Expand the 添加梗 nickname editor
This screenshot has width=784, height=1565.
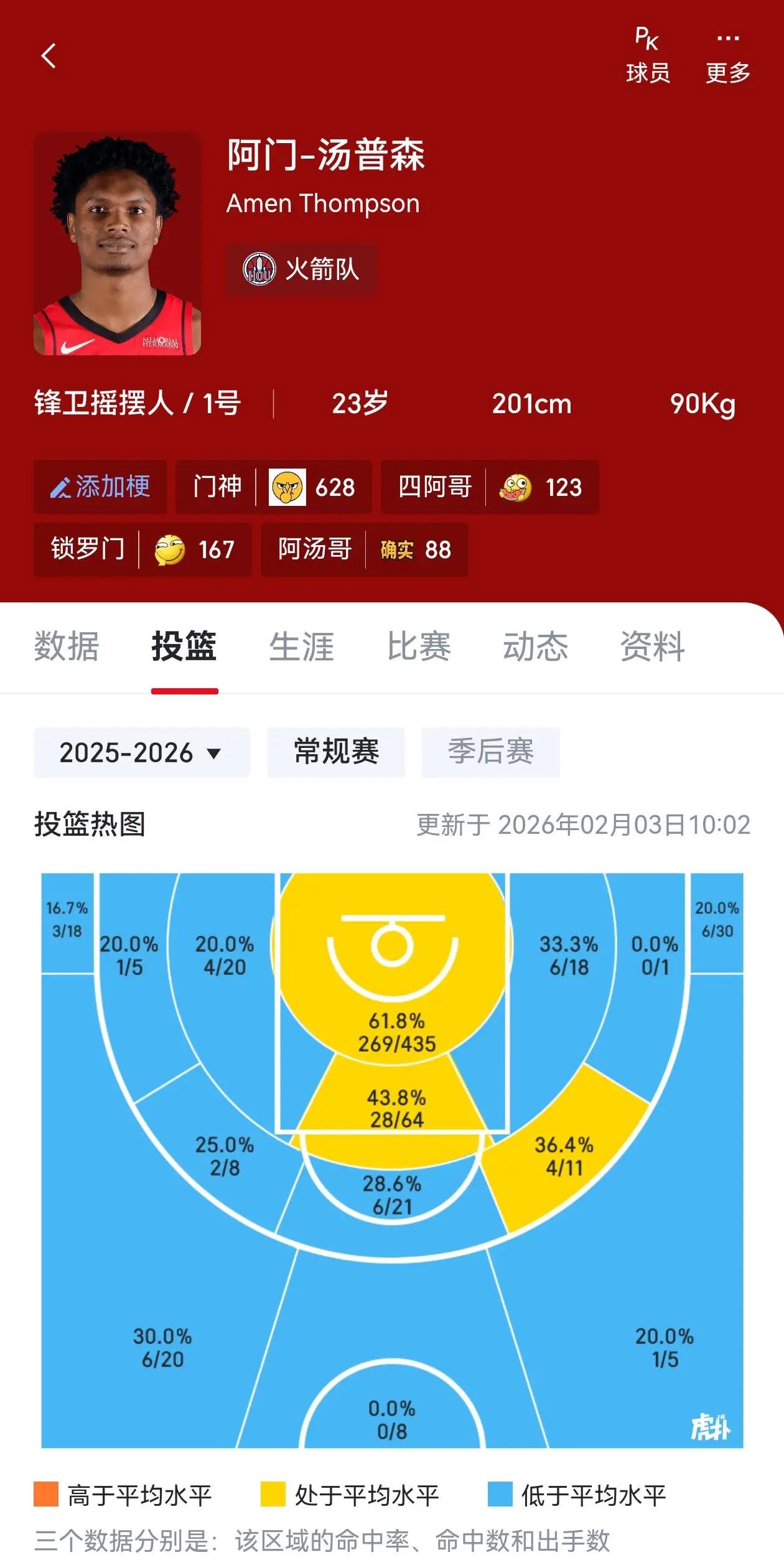click(100, 487)
